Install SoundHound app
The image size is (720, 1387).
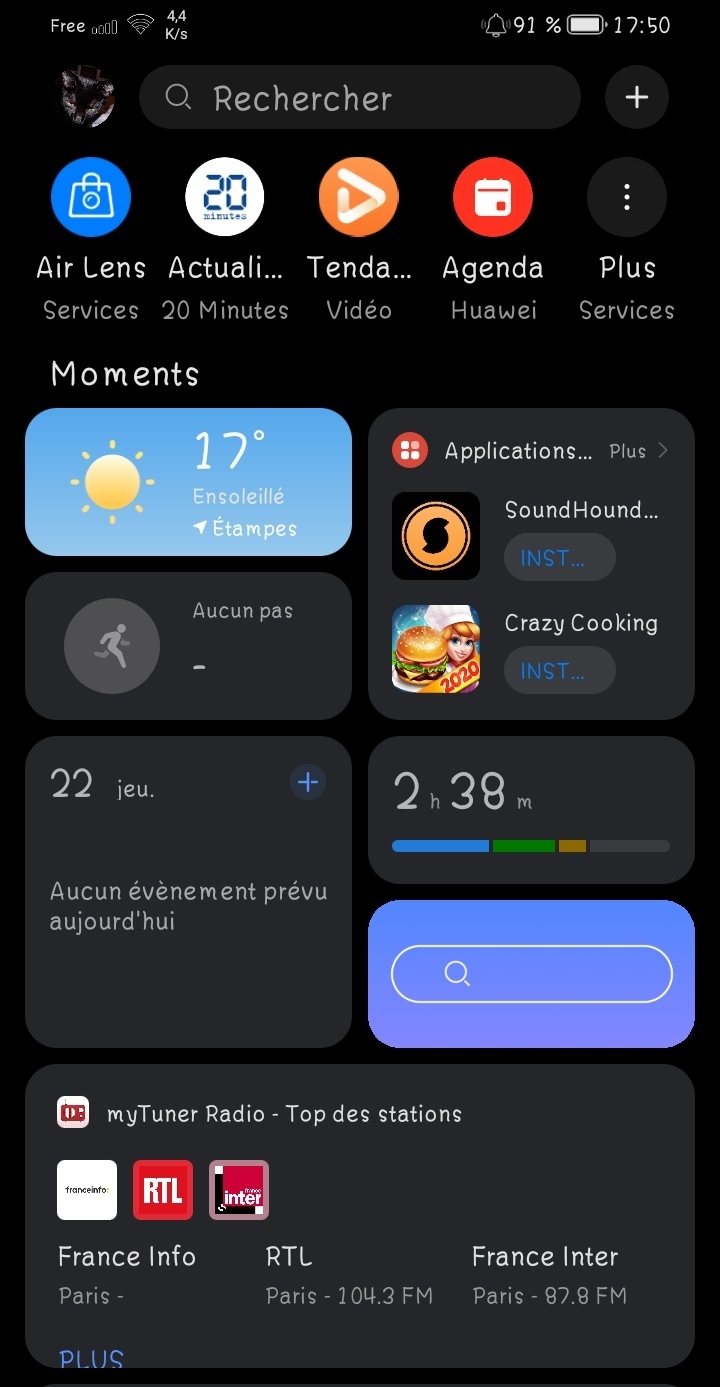pos(559,558)
